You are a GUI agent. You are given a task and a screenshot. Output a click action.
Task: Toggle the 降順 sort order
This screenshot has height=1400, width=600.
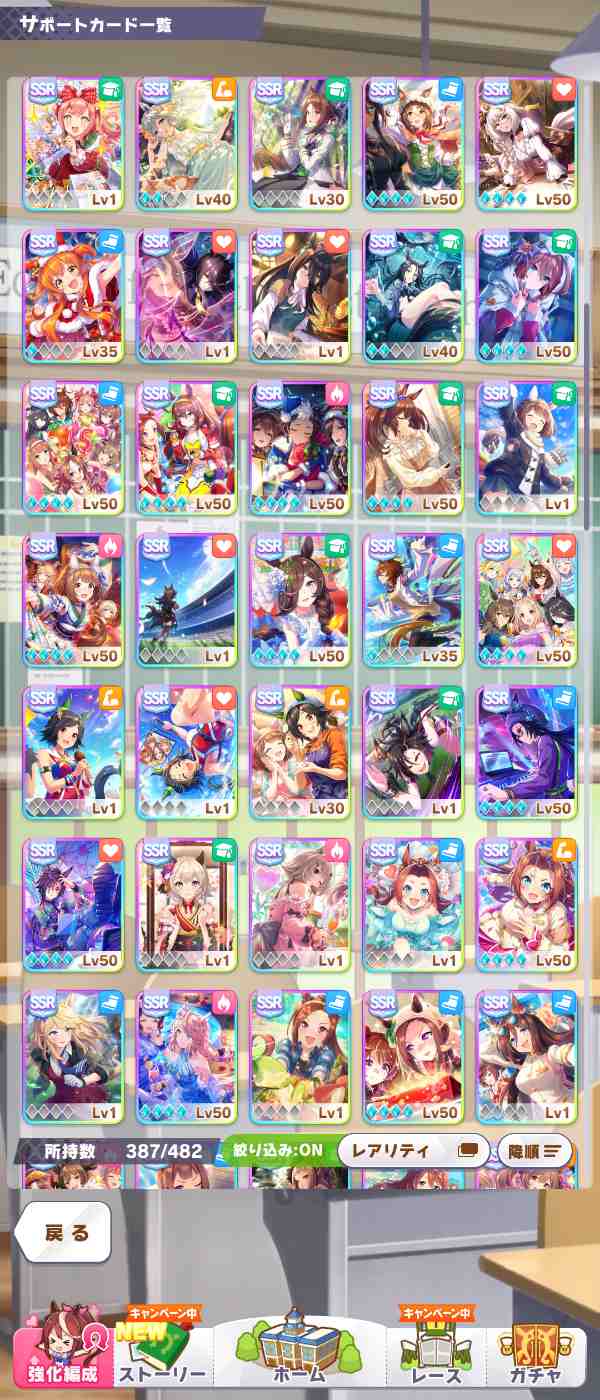(535, 1150)
